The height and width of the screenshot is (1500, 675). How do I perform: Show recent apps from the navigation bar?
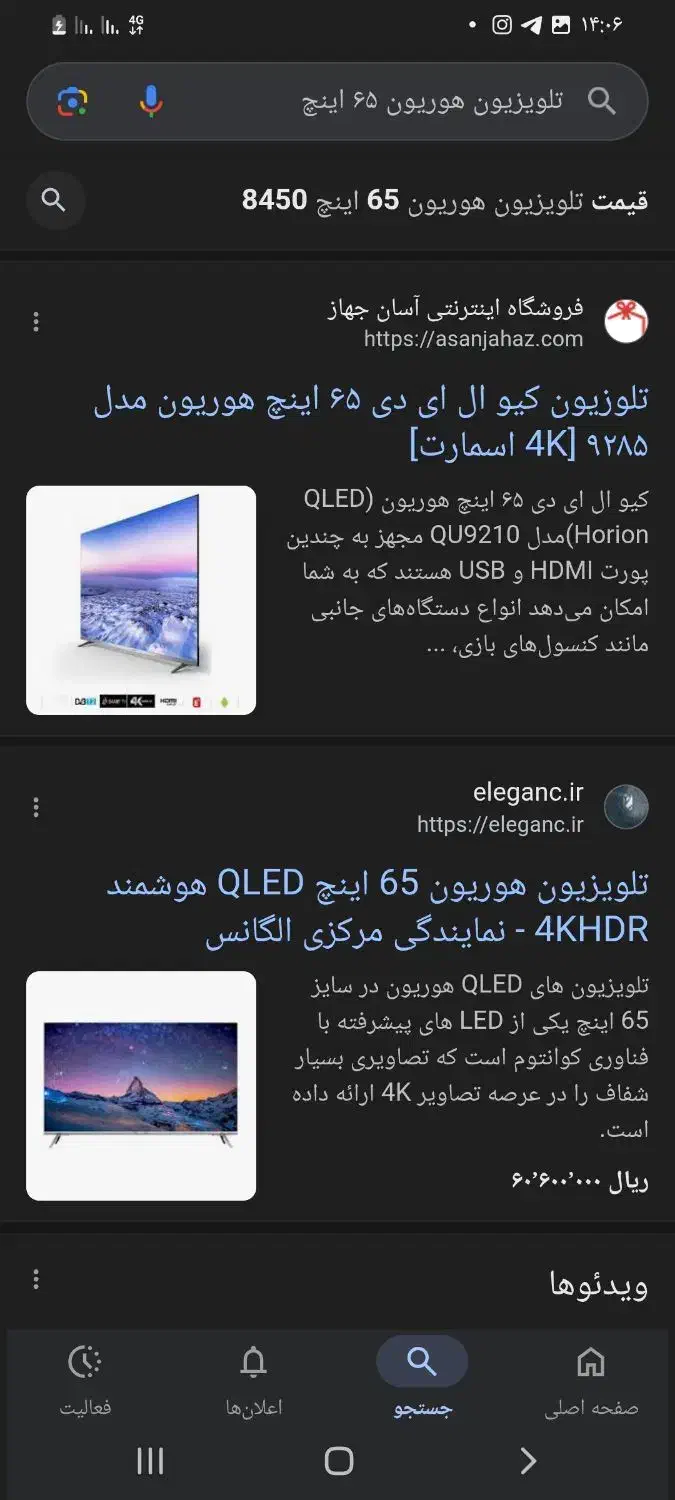[150, 1461]
